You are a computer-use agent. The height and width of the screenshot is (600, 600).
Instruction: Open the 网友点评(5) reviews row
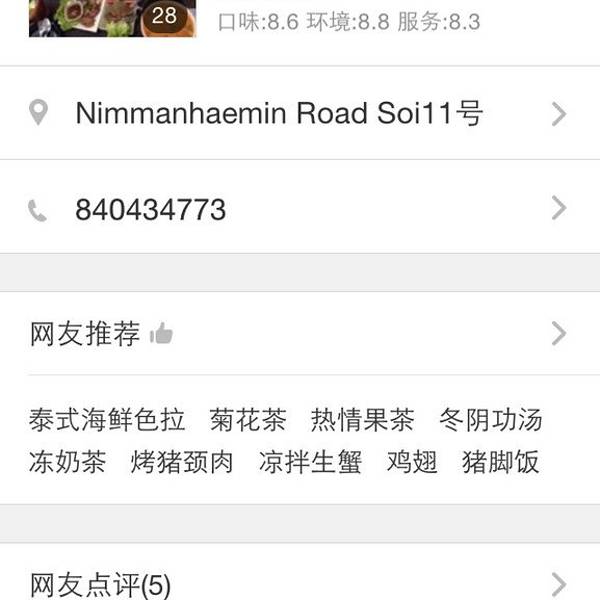300,582
